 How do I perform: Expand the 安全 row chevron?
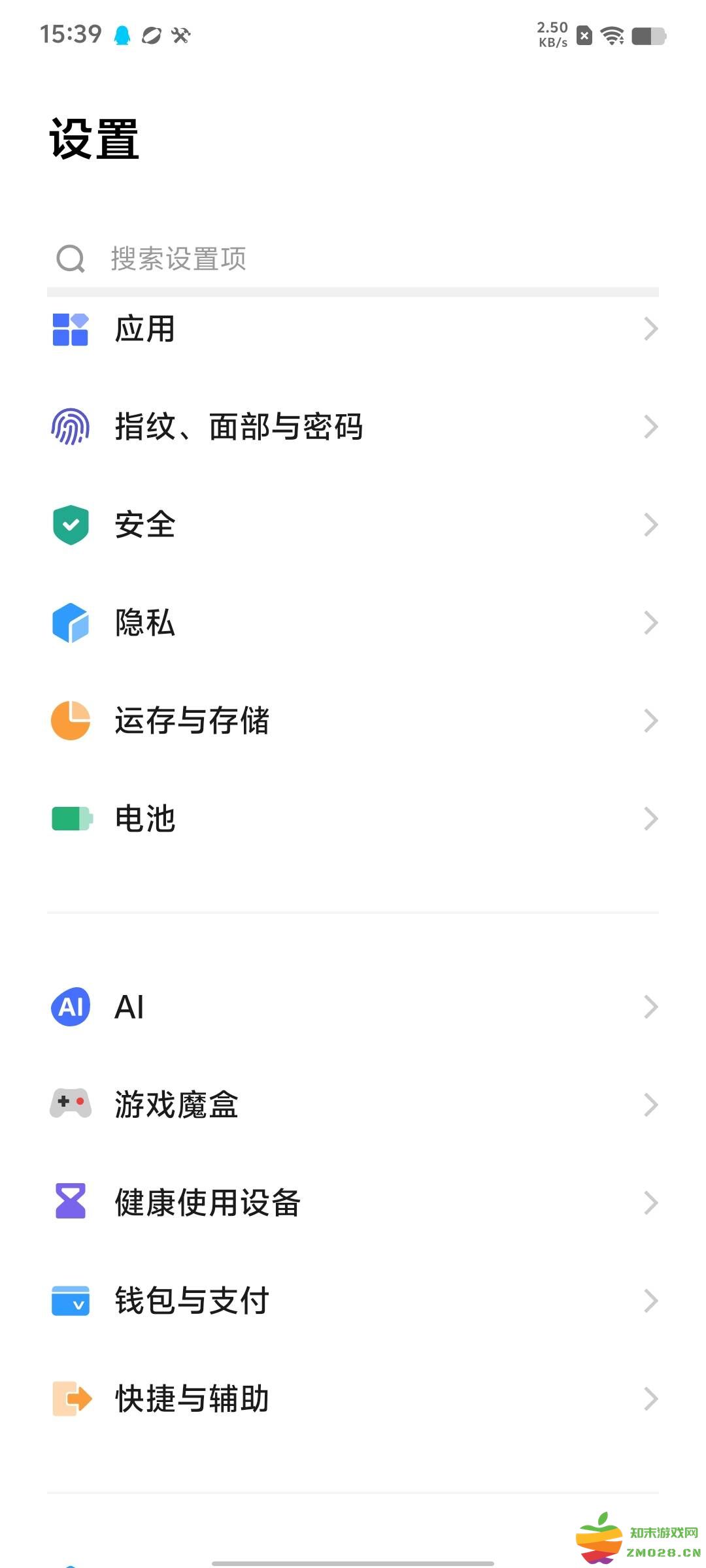click(650, 525)
